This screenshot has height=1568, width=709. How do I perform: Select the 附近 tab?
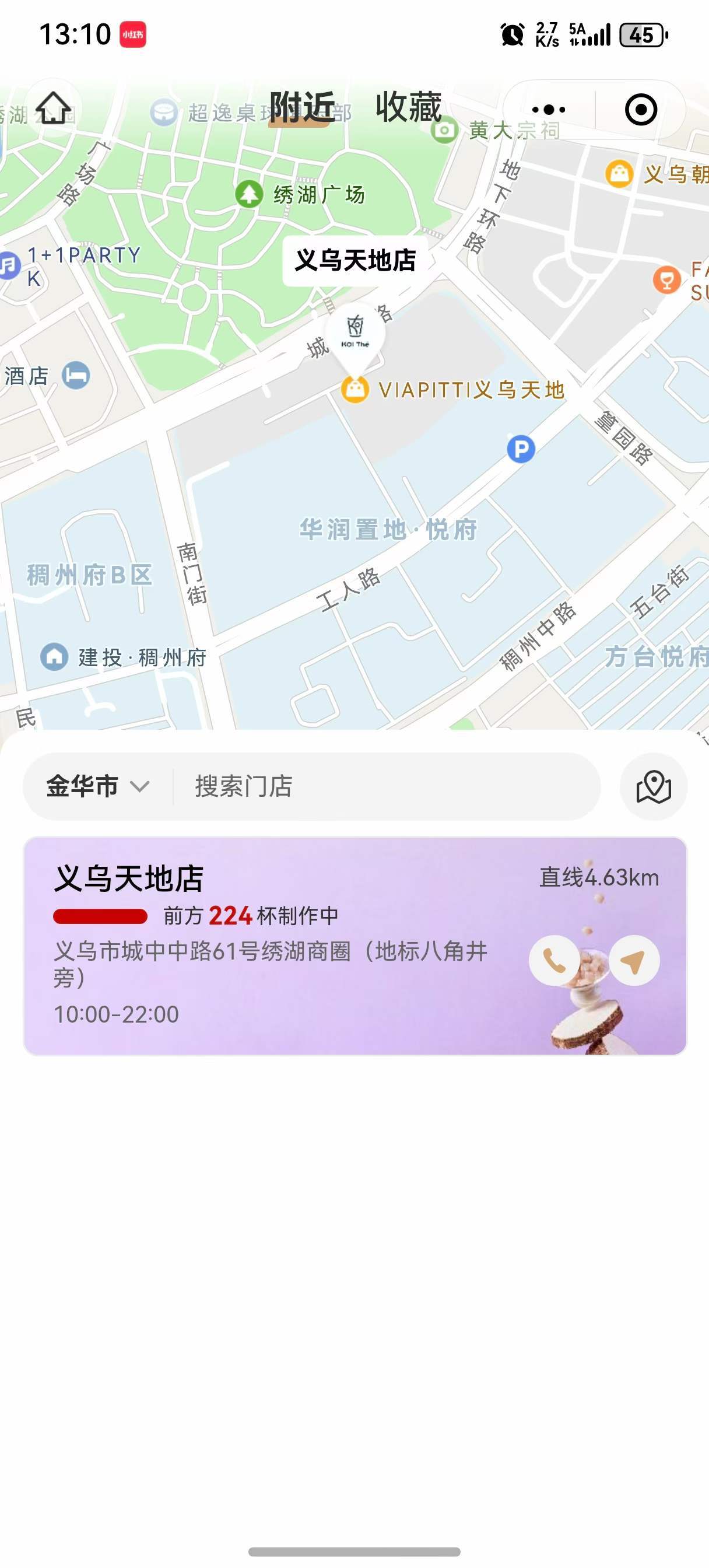click(302, 108)
